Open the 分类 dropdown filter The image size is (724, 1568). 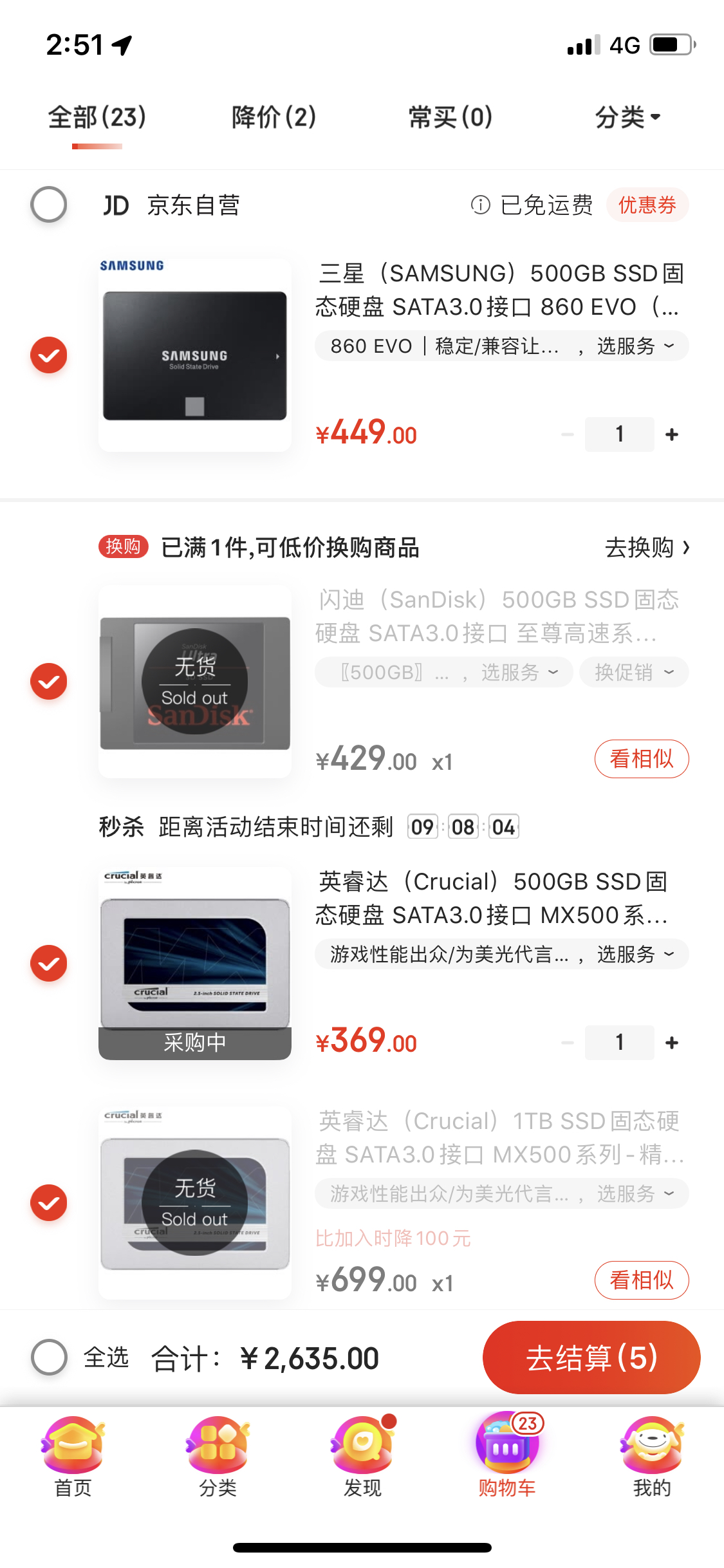(627, 117)
